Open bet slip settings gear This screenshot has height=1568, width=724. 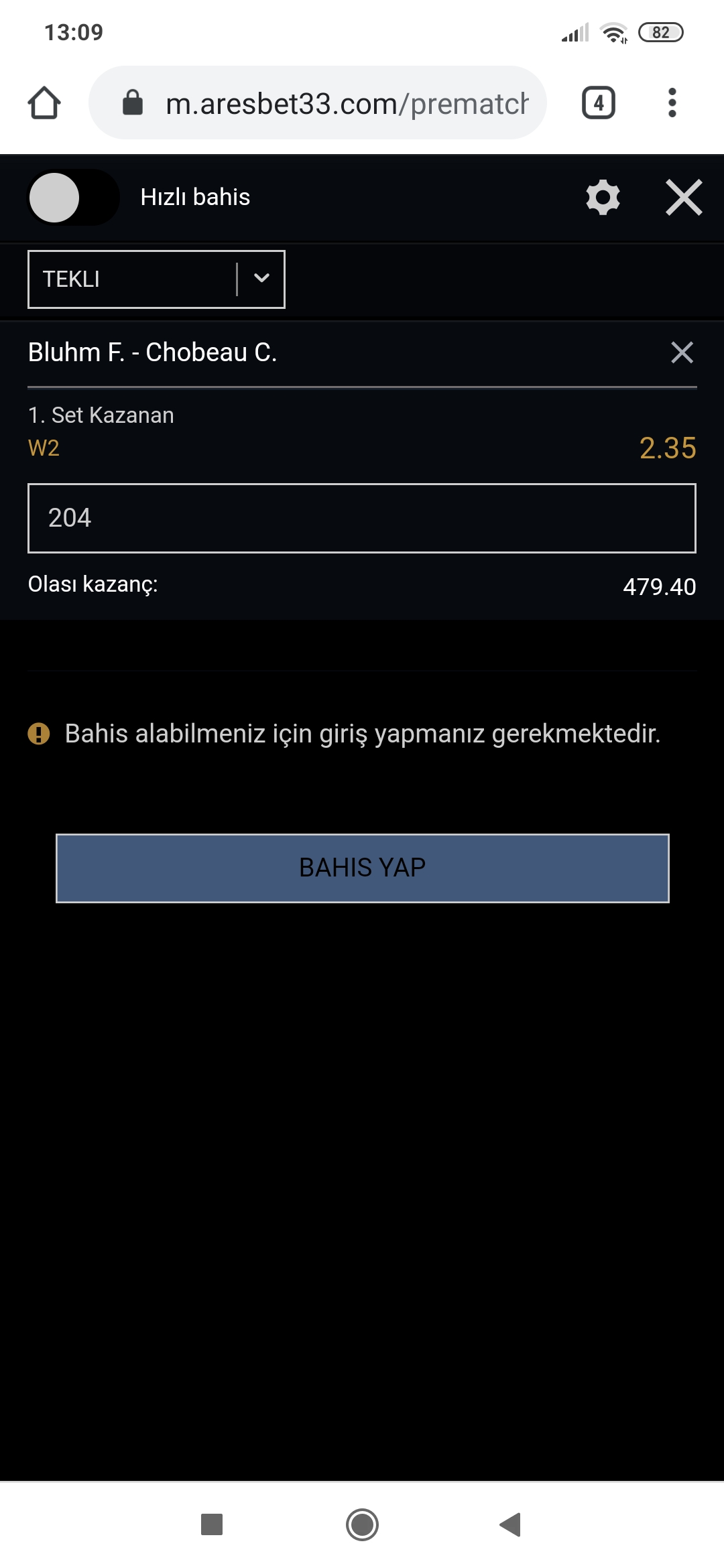(x=603, y=197)
